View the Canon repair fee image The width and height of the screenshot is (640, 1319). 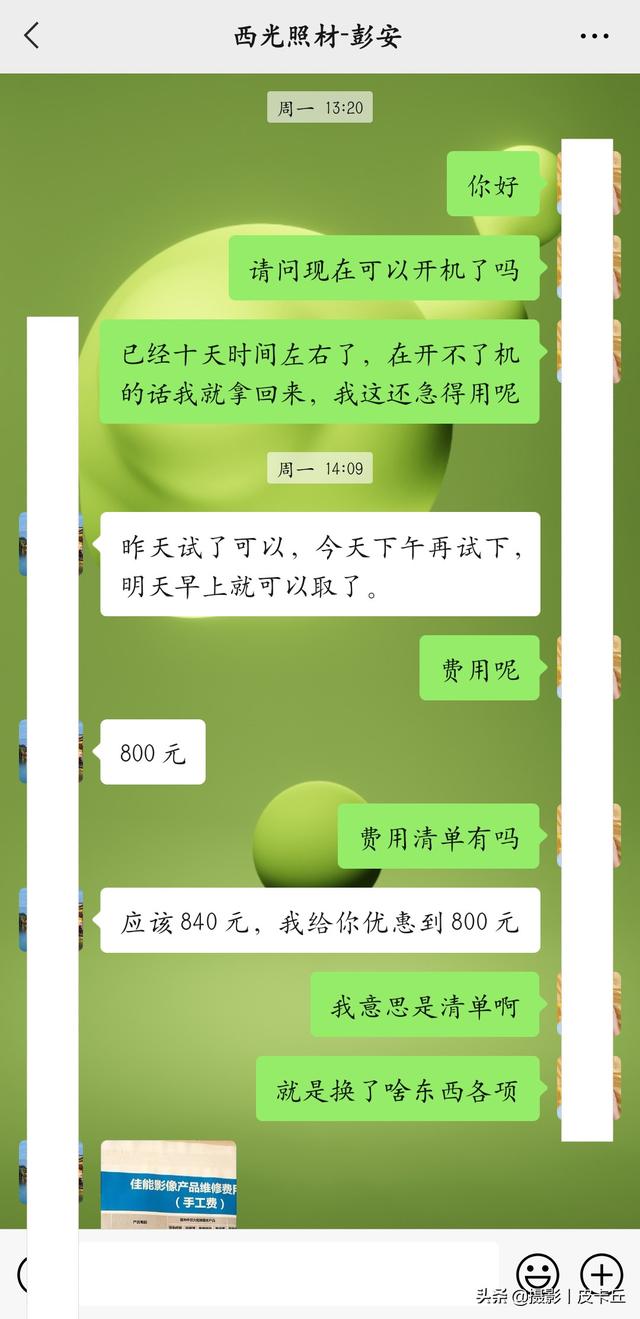point(168,1184)
